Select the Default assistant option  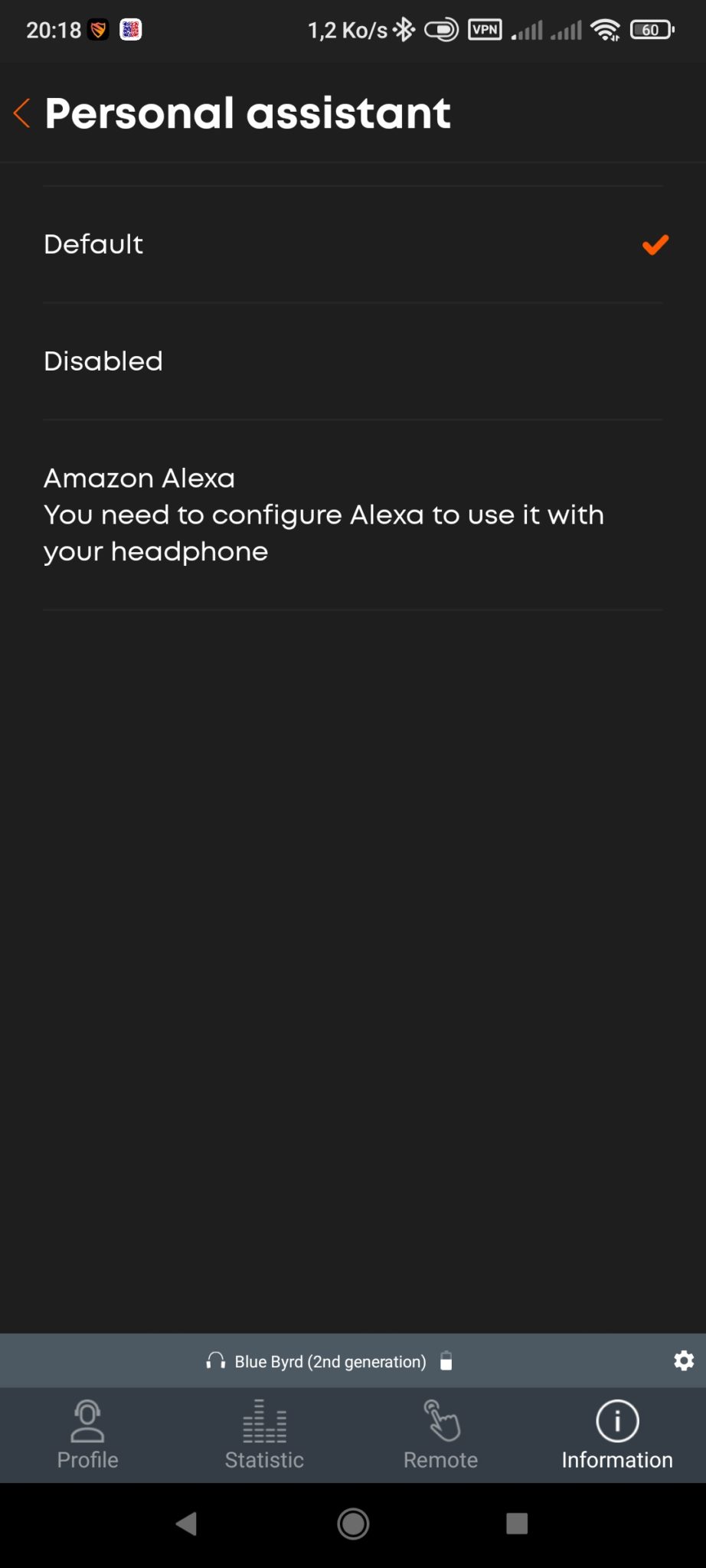pyautogui.click(x=353, y=245)
